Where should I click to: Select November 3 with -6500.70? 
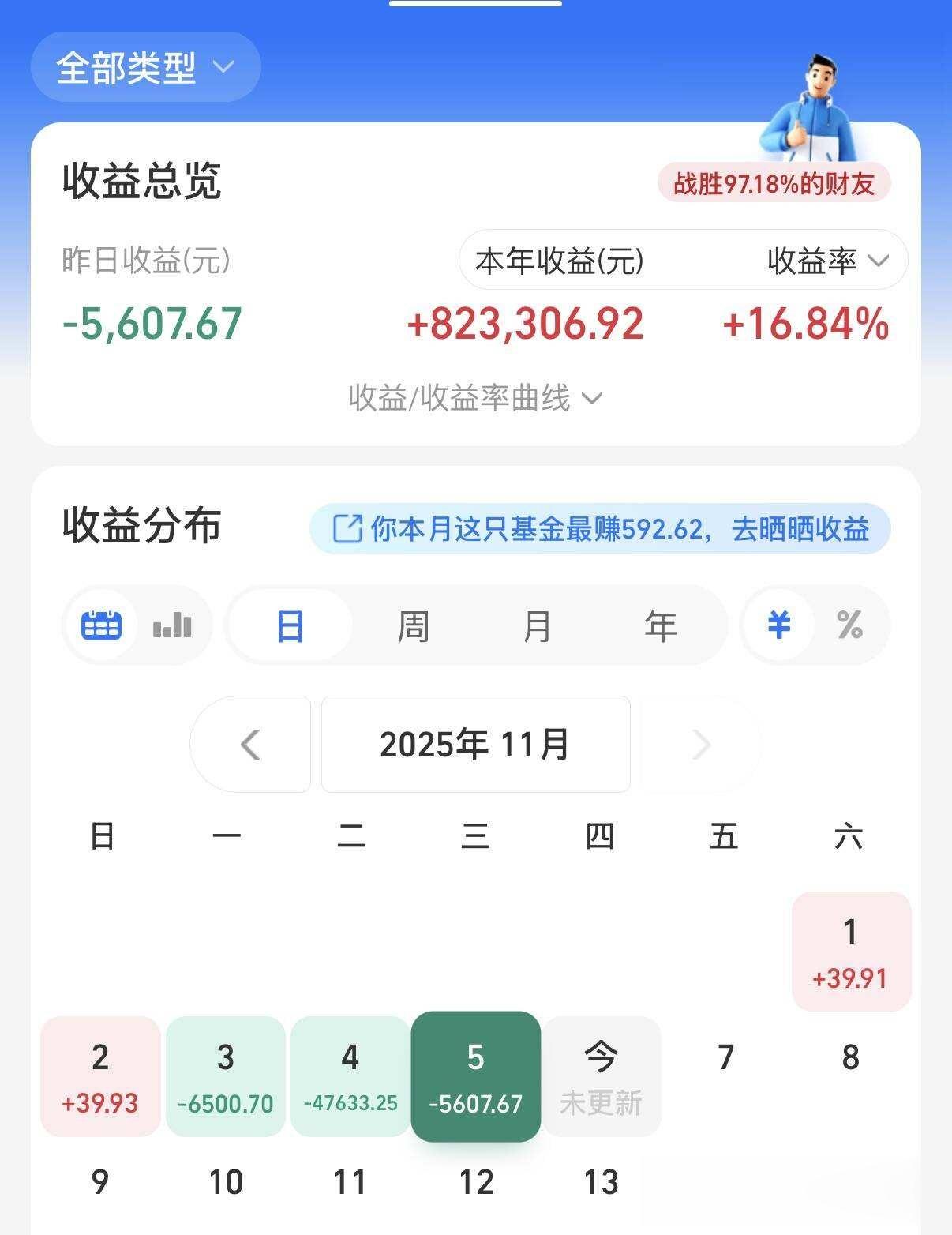point(226,1076)
